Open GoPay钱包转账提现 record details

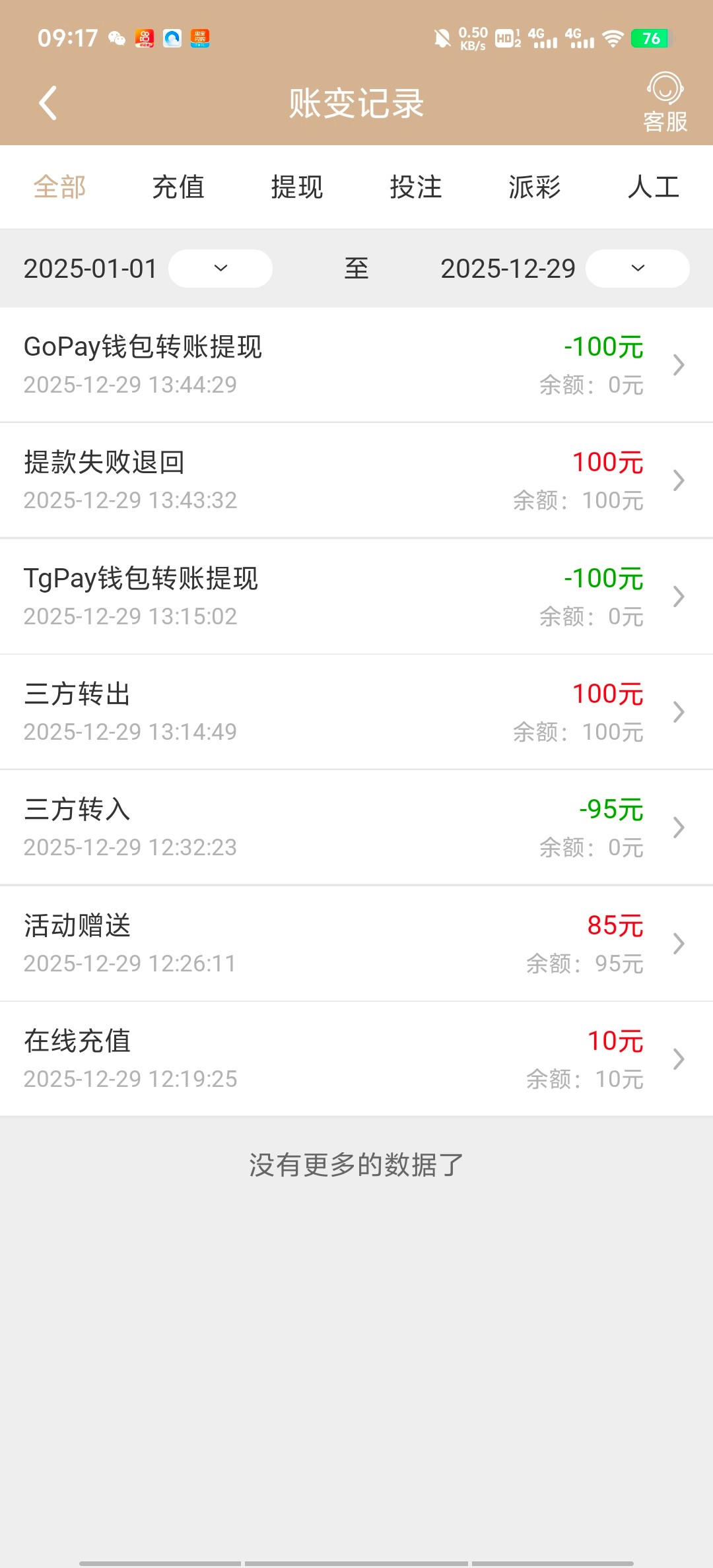point(356,365)
